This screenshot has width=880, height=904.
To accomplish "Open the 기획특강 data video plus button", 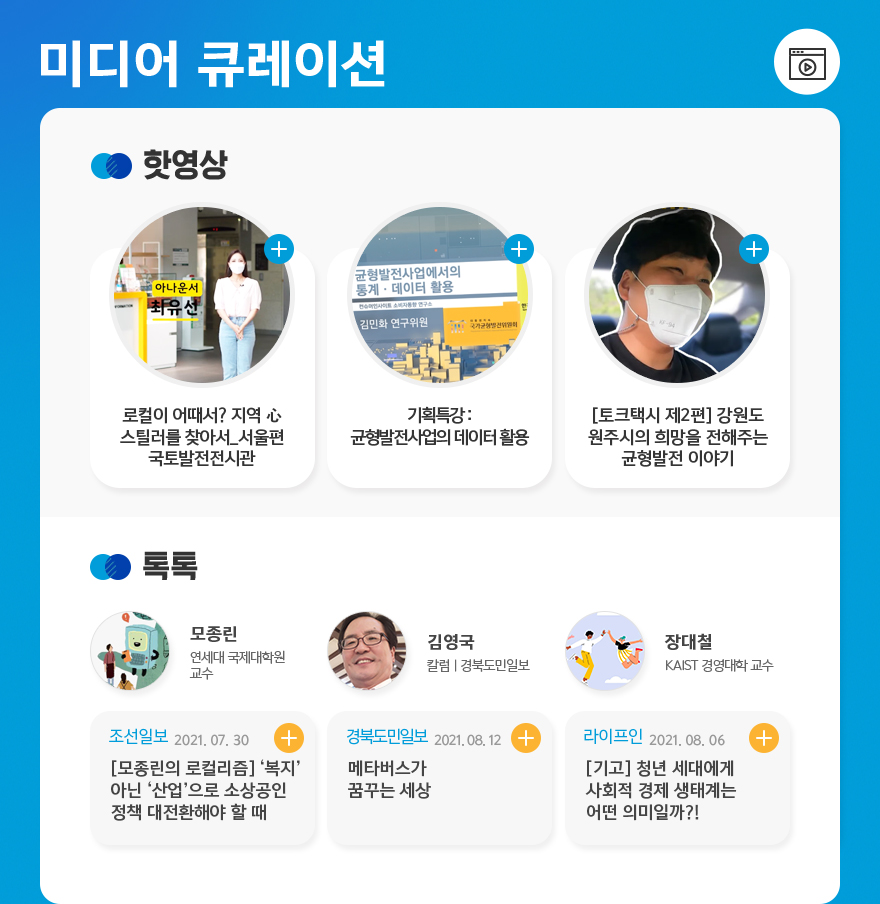I will 519,249.
